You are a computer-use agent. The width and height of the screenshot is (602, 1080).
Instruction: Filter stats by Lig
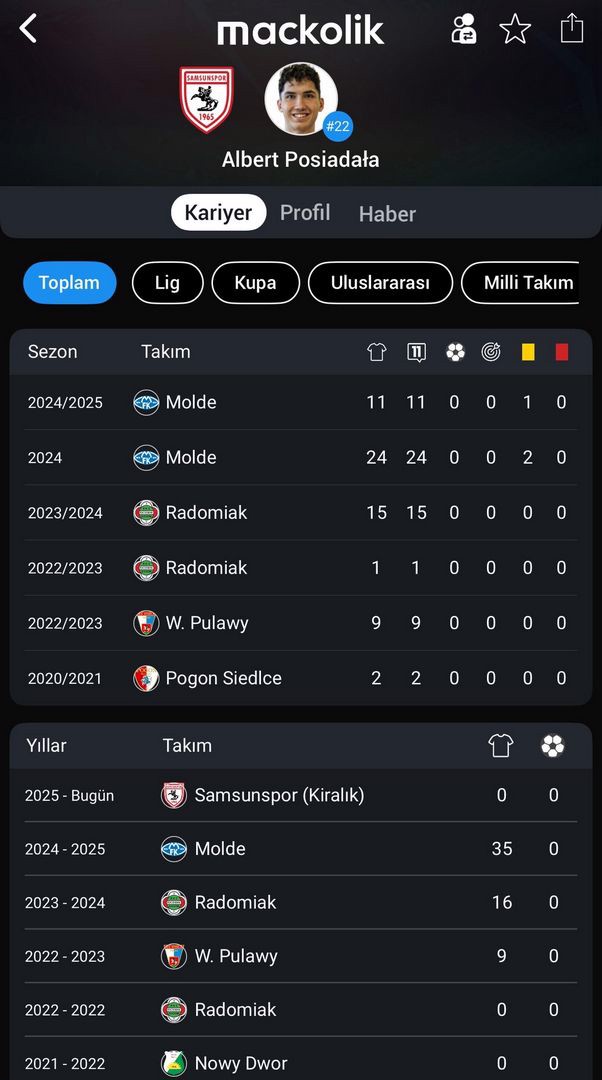pyautogui.click(x=167, y=282)
